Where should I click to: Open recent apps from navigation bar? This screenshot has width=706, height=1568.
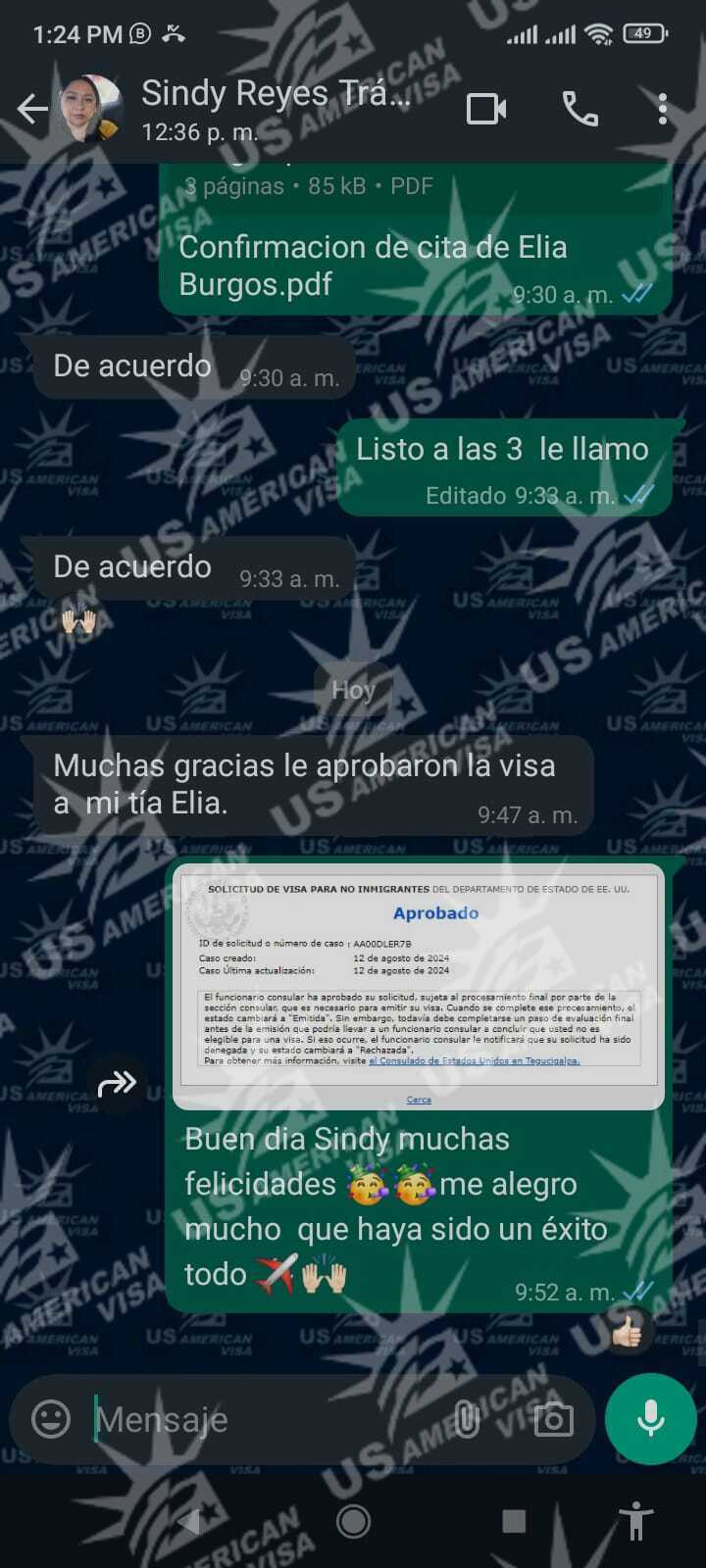tap(513, 1521)
